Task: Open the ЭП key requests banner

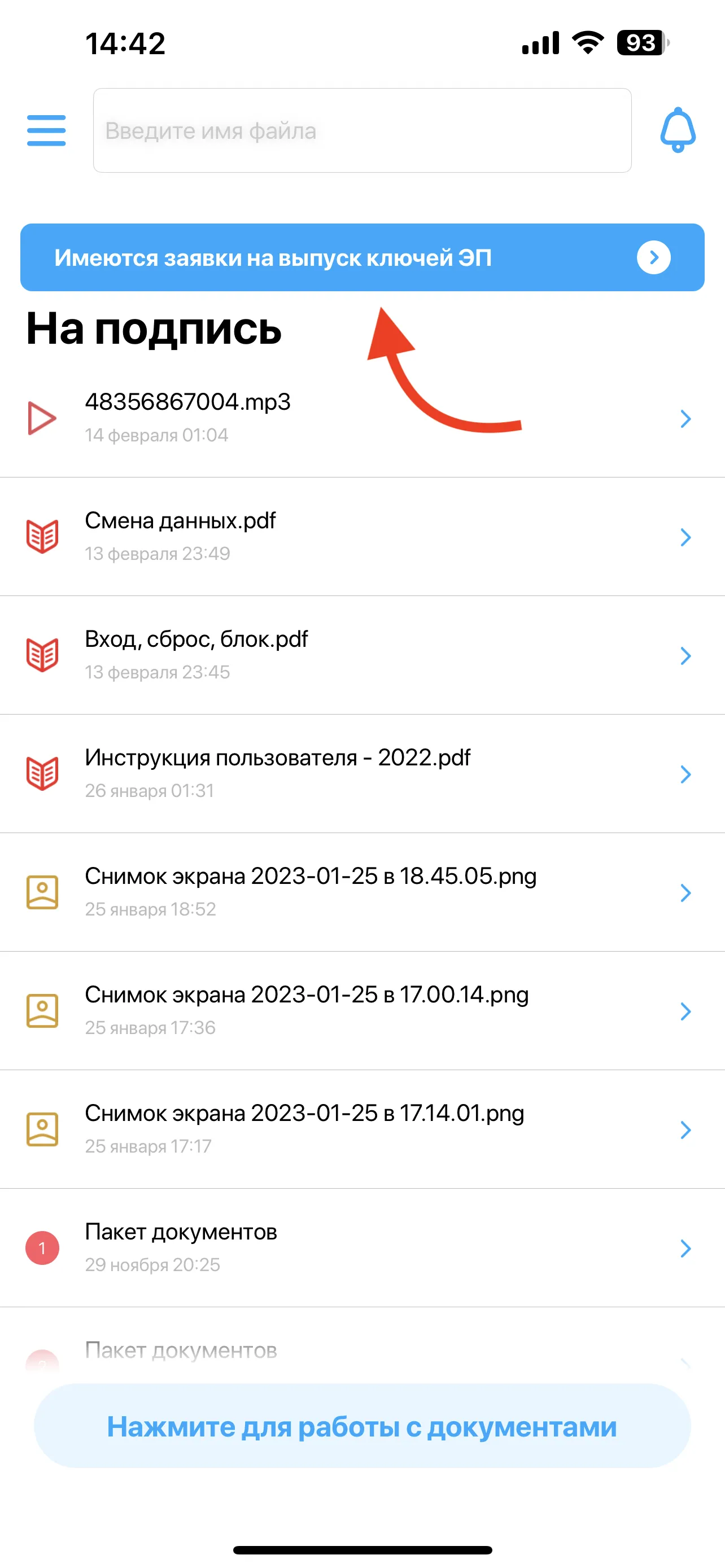Action: [362, 257]
